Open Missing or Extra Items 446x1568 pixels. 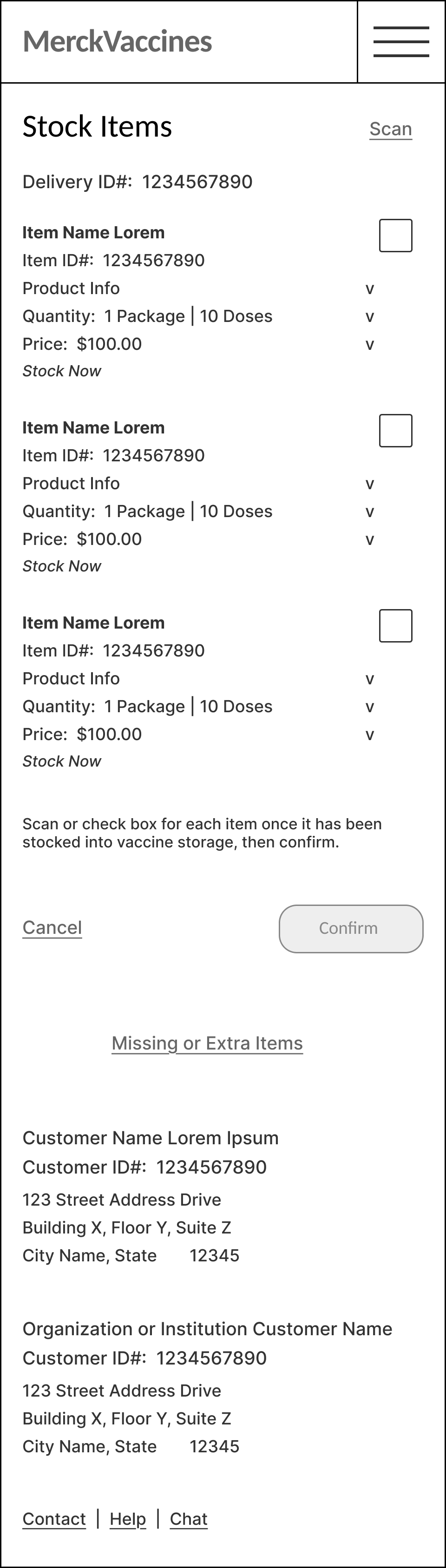207,1043
